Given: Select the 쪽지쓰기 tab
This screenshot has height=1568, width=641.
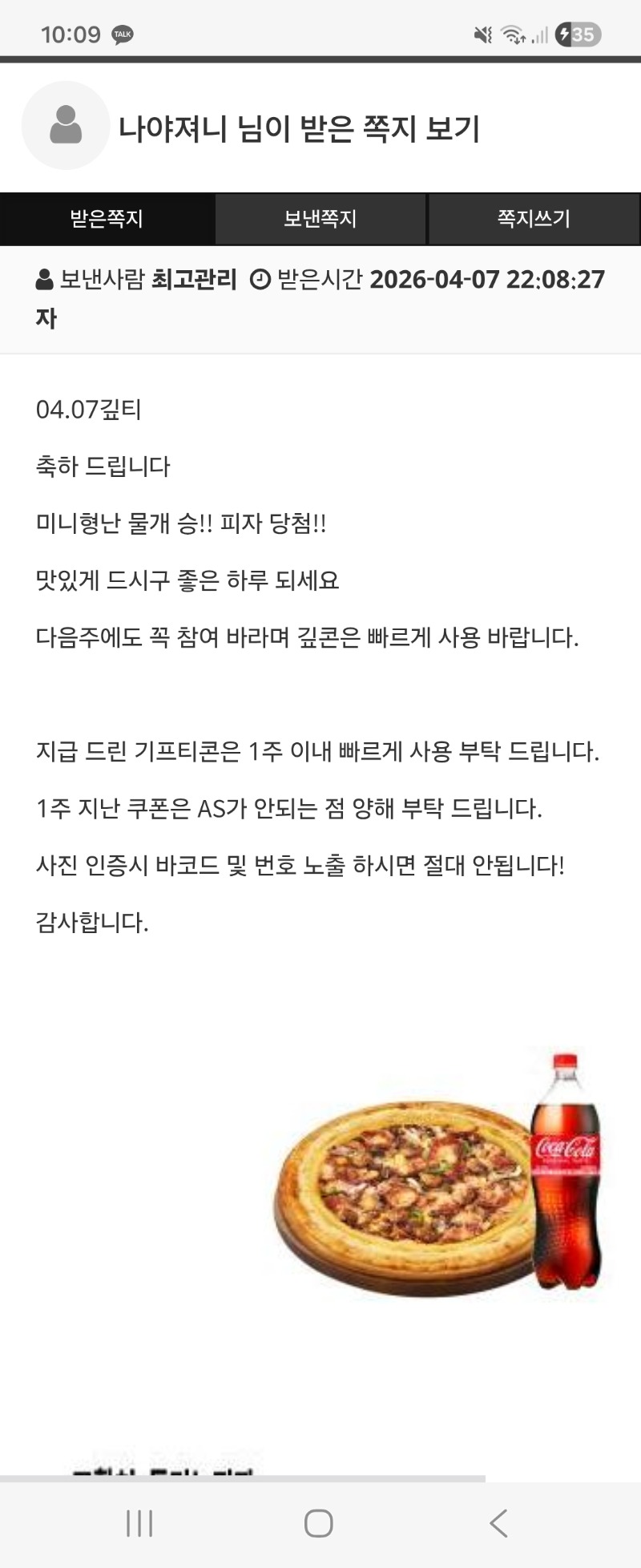Looking at the screenshot, I should pos(534,219).
